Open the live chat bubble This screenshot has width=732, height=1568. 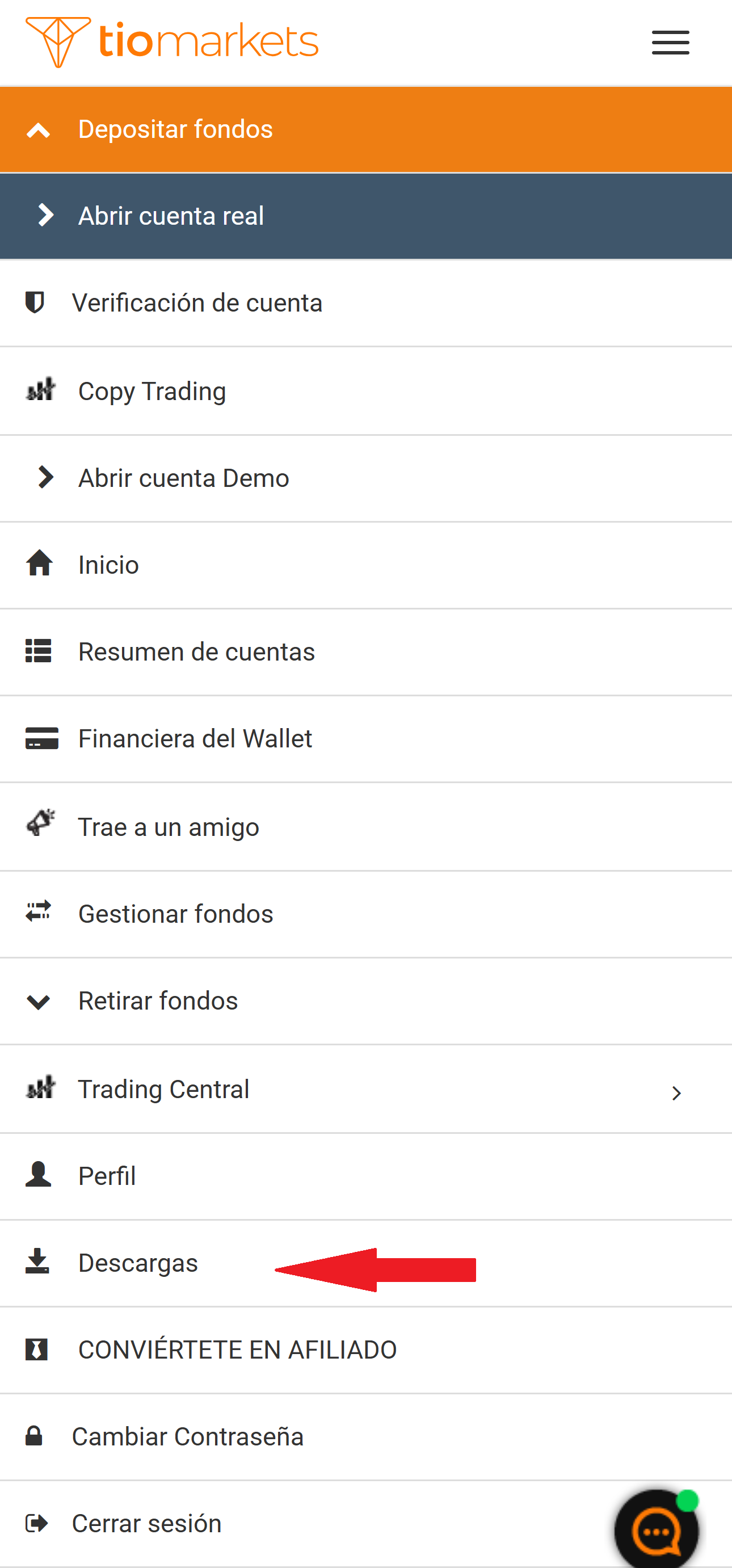pyautogui.click(x=656, y=1531)
